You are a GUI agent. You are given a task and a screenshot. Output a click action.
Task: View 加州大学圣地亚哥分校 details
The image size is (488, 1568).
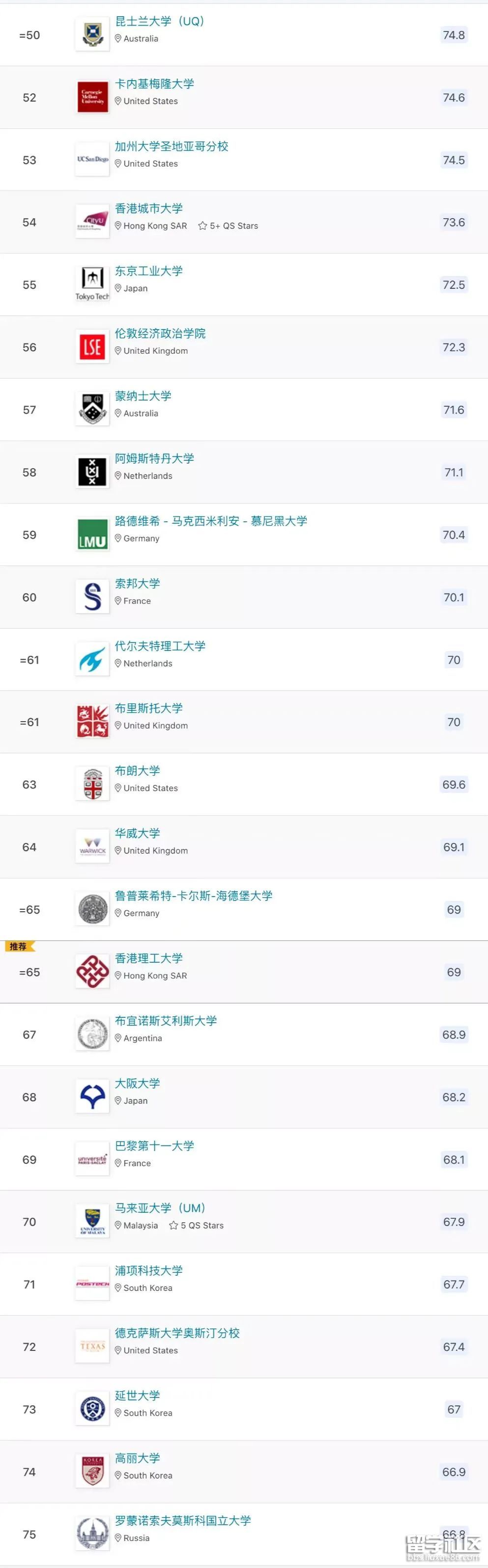tap(171, 147)
